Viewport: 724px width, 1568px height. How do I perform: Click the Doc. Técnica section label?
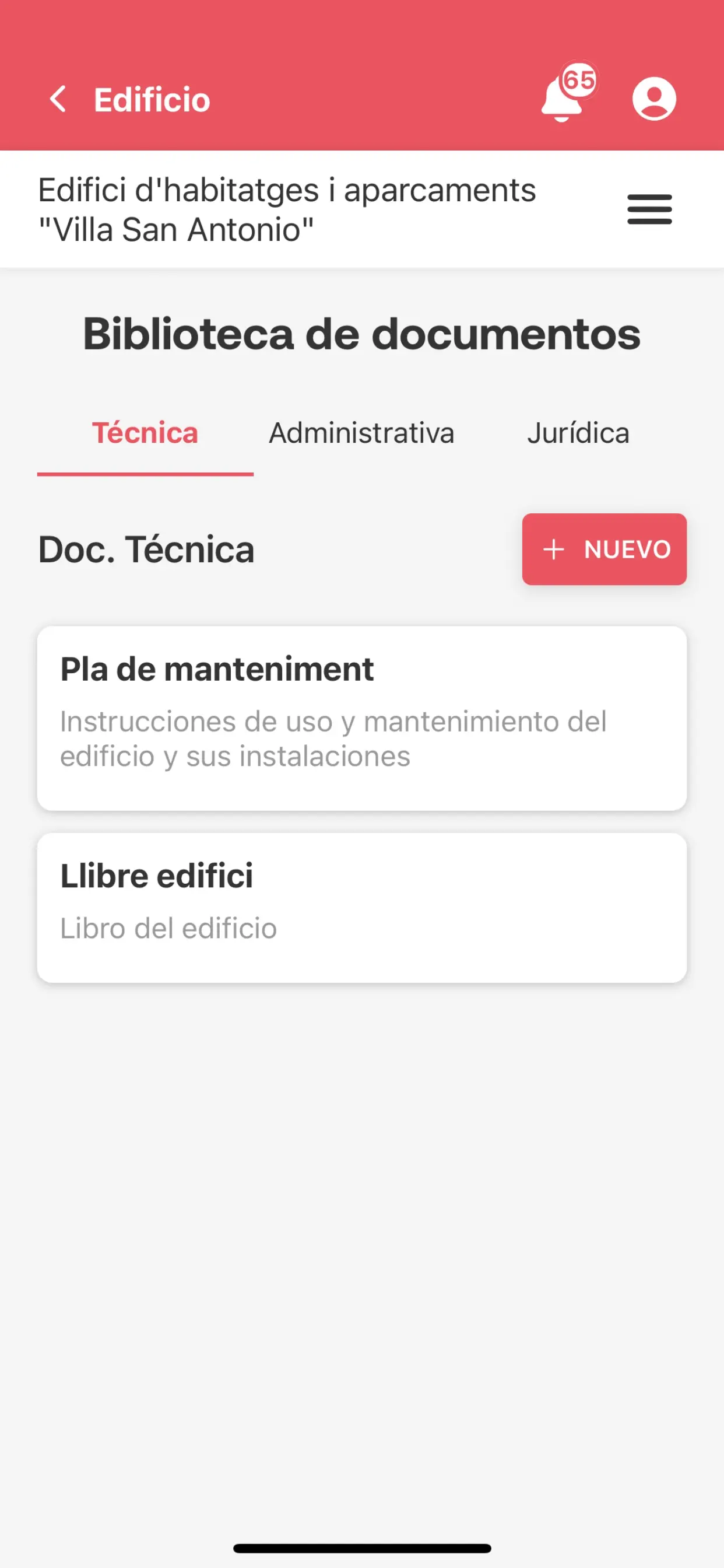click(145, 549)
